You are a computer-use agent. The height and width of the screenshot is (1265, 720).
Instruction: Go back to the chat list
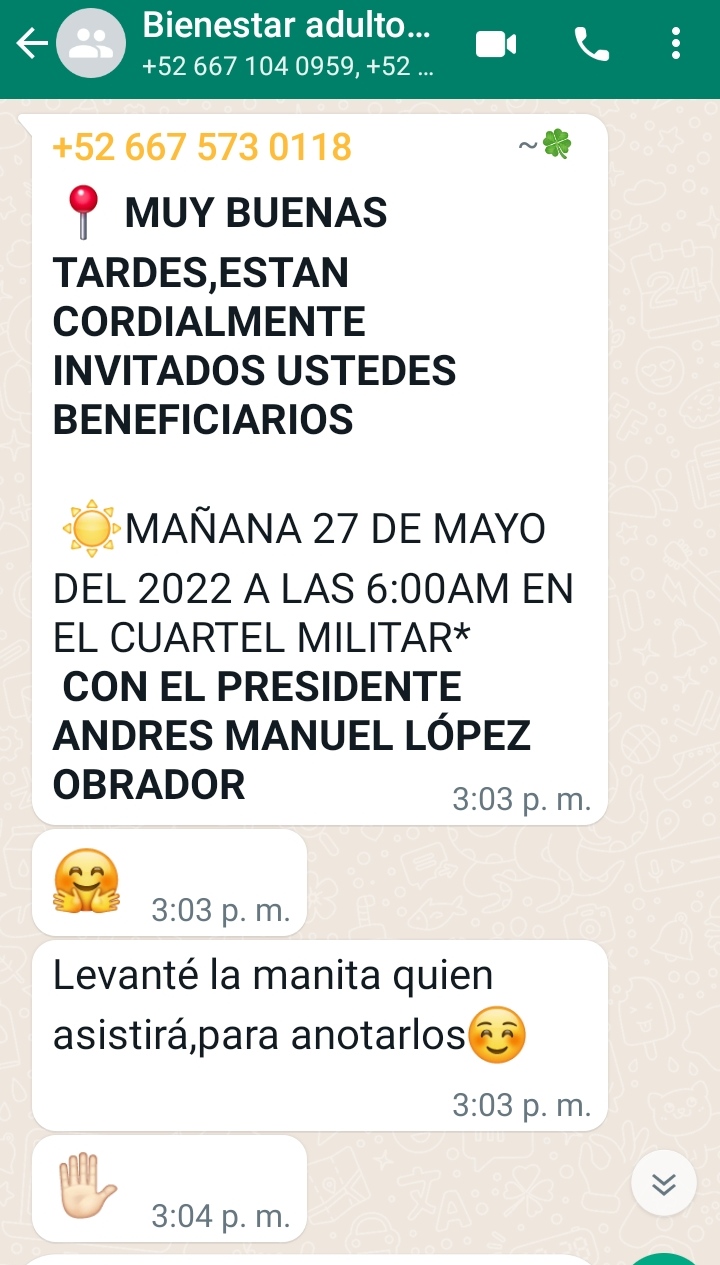pos(32,45)
